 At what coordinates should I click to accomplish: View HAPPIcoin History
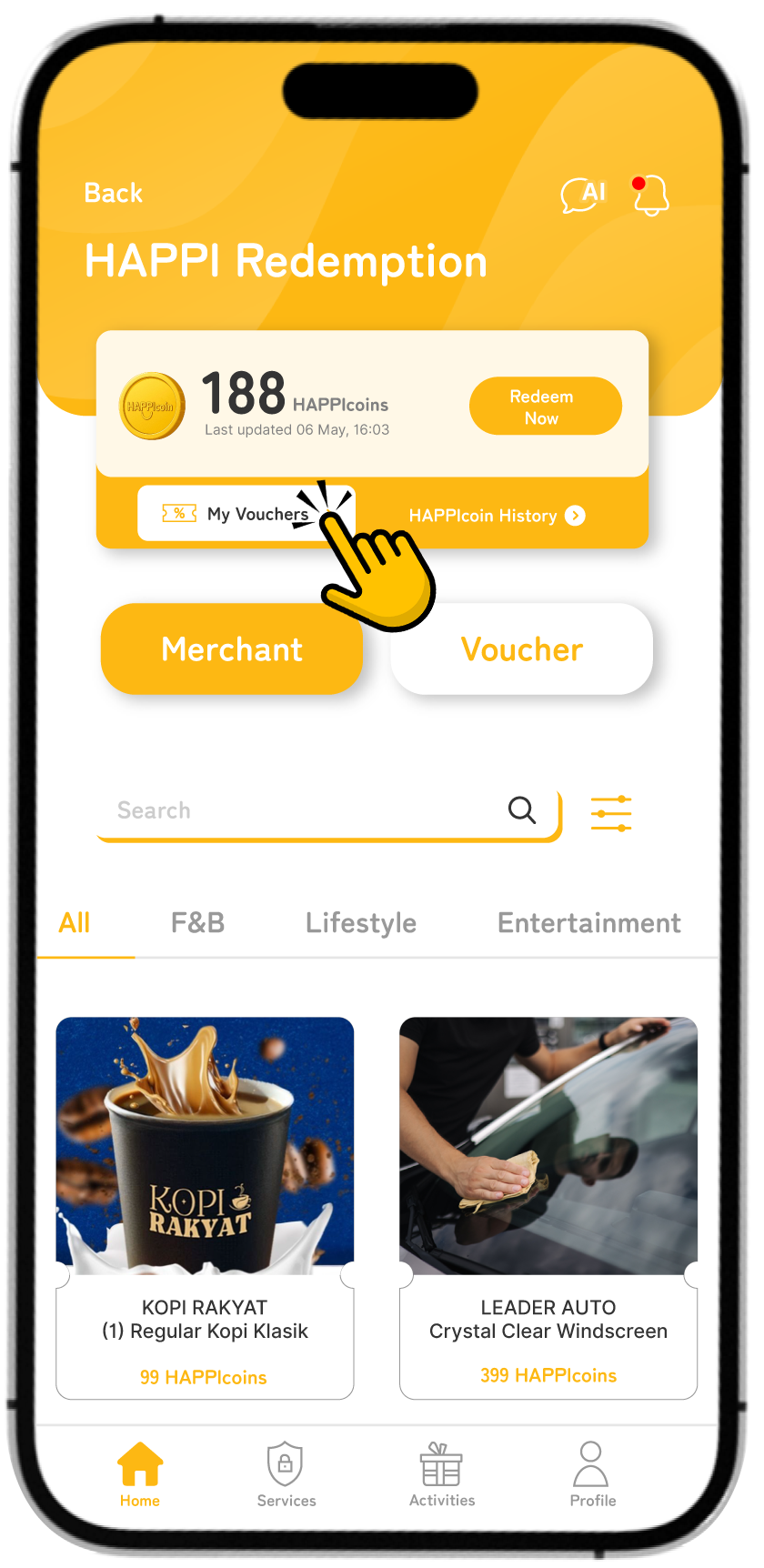(x=496, y=516)
